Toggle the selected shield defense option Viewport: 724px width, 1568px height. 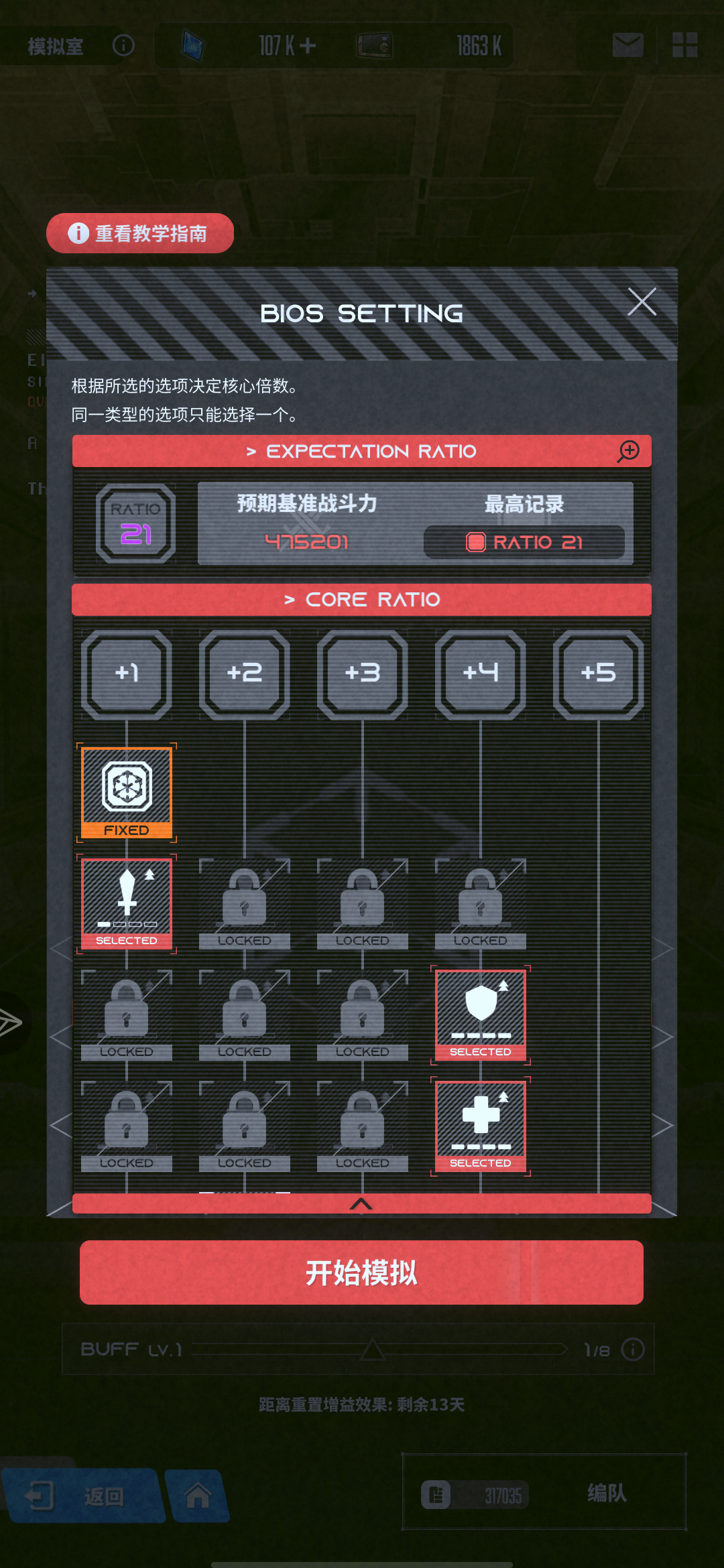pyautogui.click(x=481, y=1015)
